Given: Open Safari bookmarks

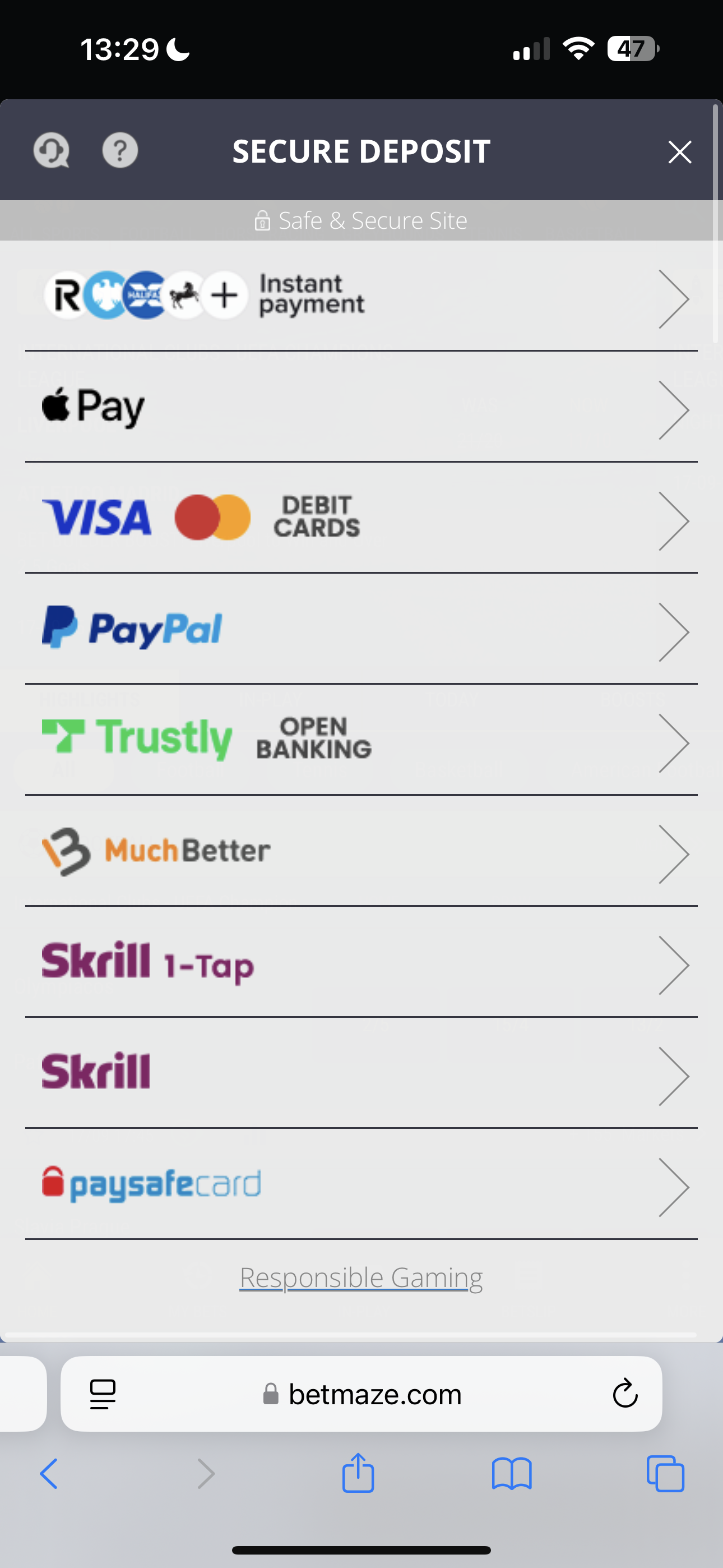Looking at the screenshot, I should pos(512,1474).
